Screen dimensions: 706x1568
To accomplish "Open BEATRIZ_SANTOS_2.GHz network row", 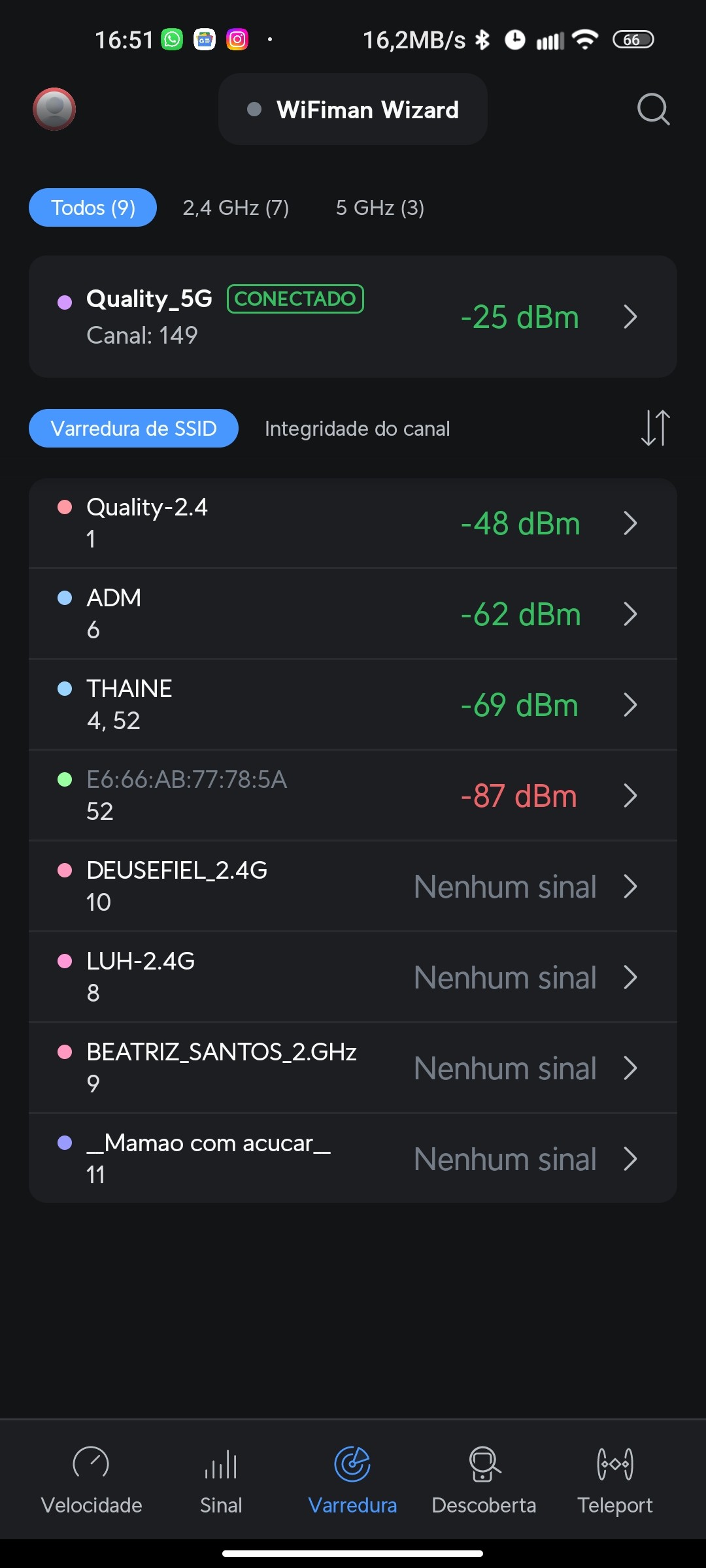I will [x=353, y=1068].
